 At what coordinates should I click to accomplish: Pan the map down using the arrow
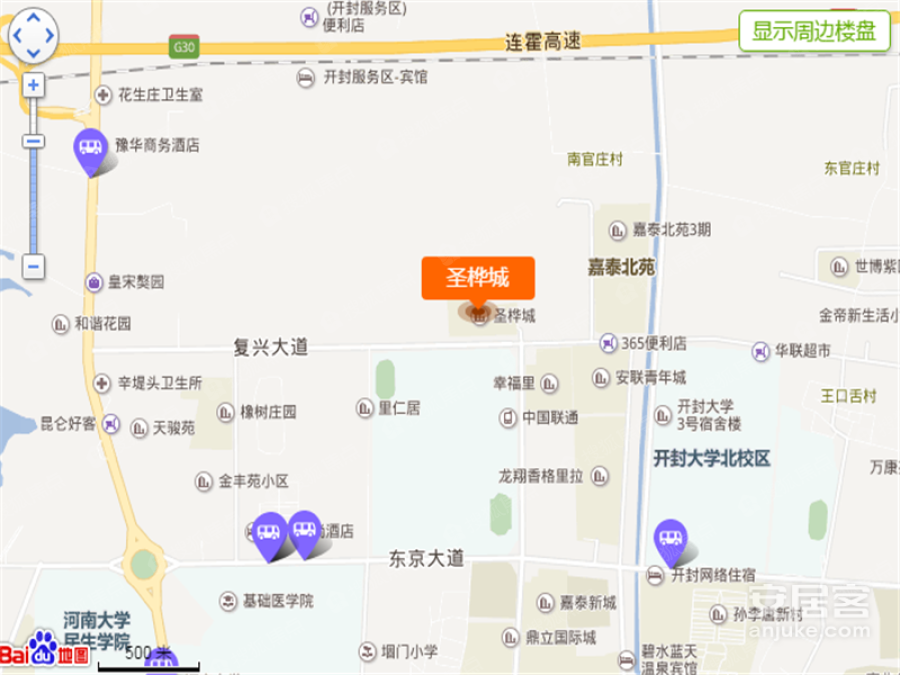(x=33, y=53)
